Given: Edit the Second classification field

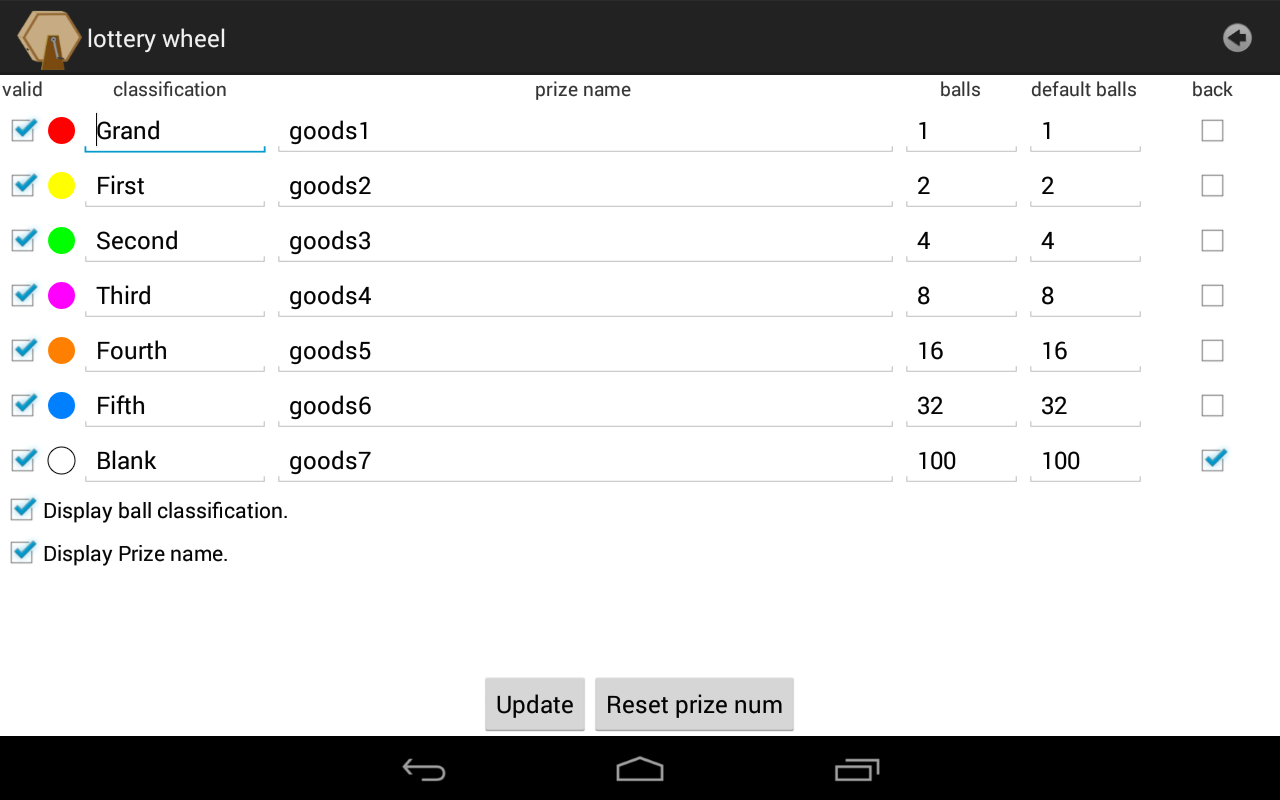Looking at the screenshot, I should coord(175,241).
